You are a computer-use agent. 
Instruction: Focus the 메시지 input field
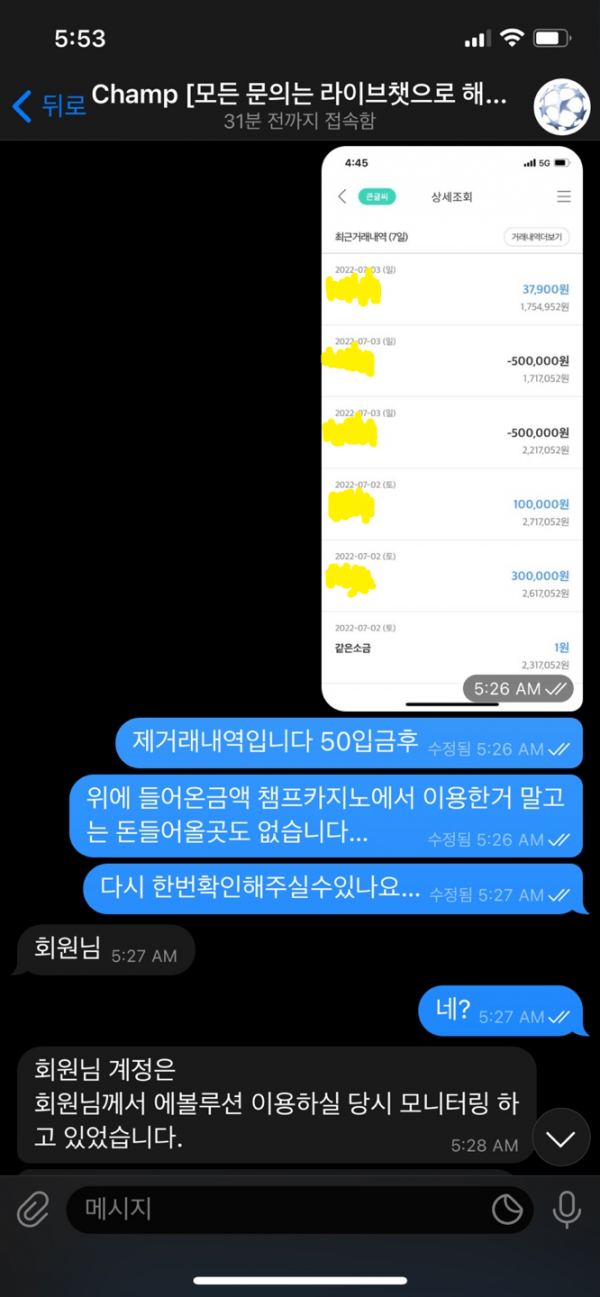tap(280, 1210)
